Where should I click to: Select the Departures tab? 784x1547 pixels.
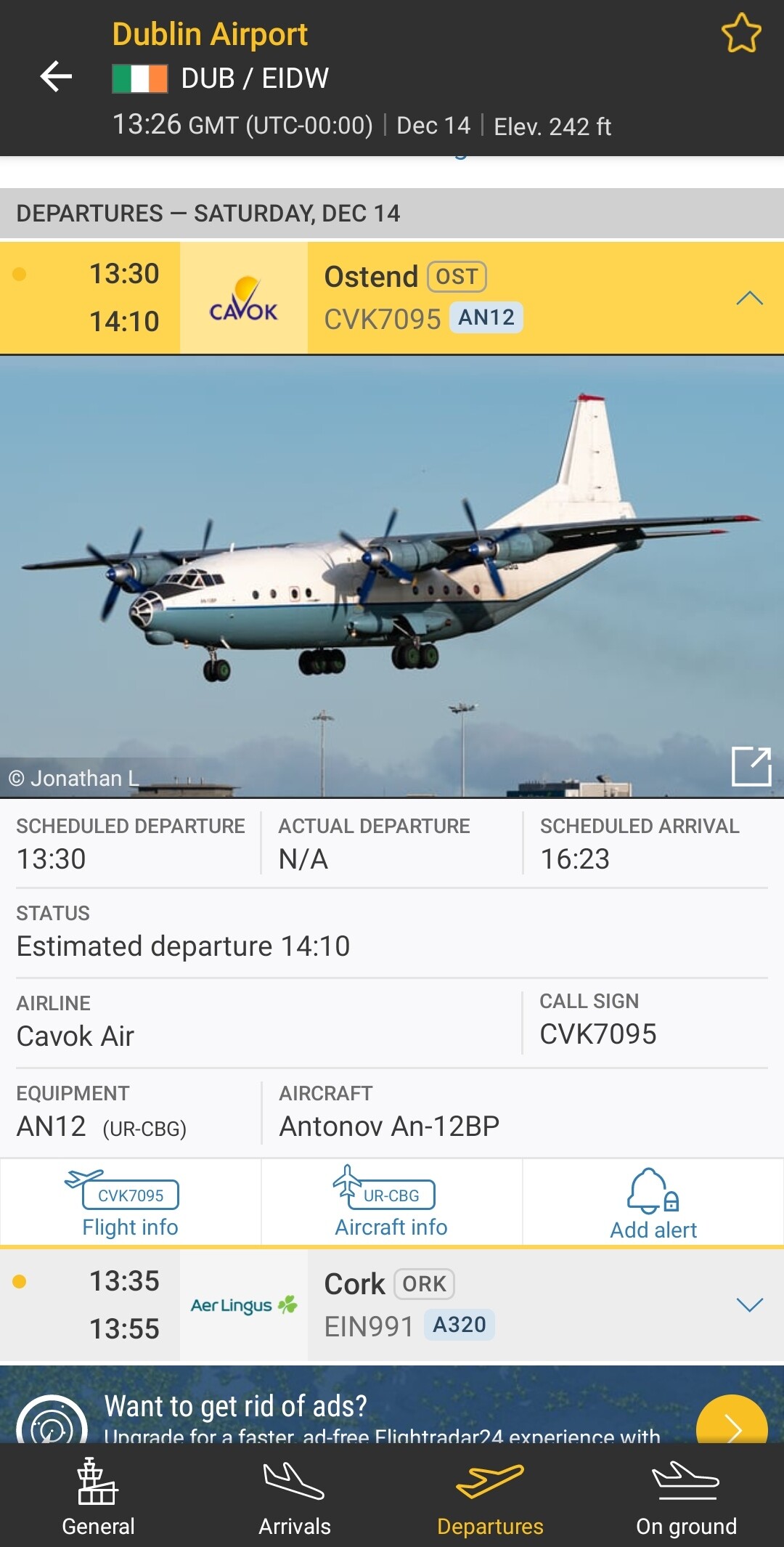(490, 1496)
